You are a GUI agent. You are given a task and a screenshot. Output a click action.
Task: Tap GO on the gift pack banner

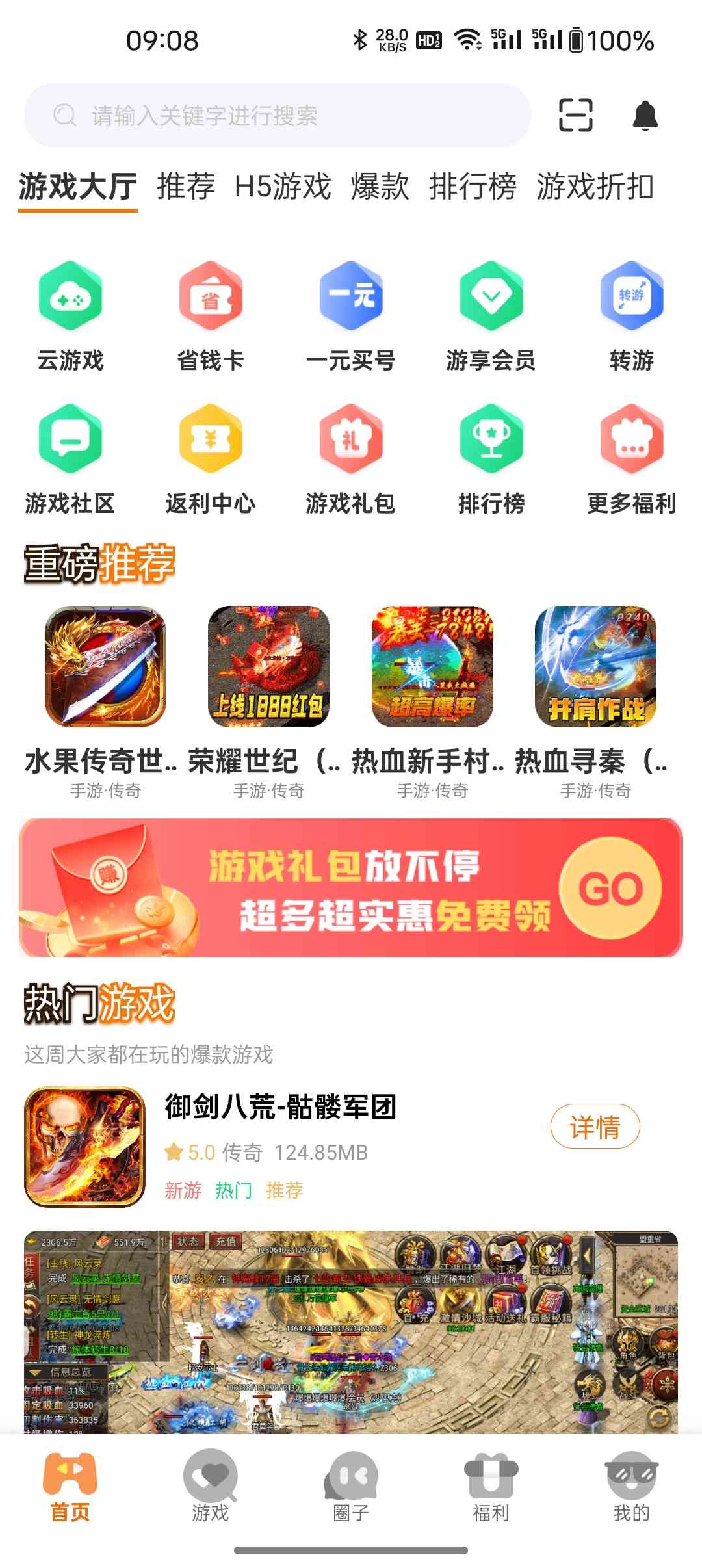point(610,888)
